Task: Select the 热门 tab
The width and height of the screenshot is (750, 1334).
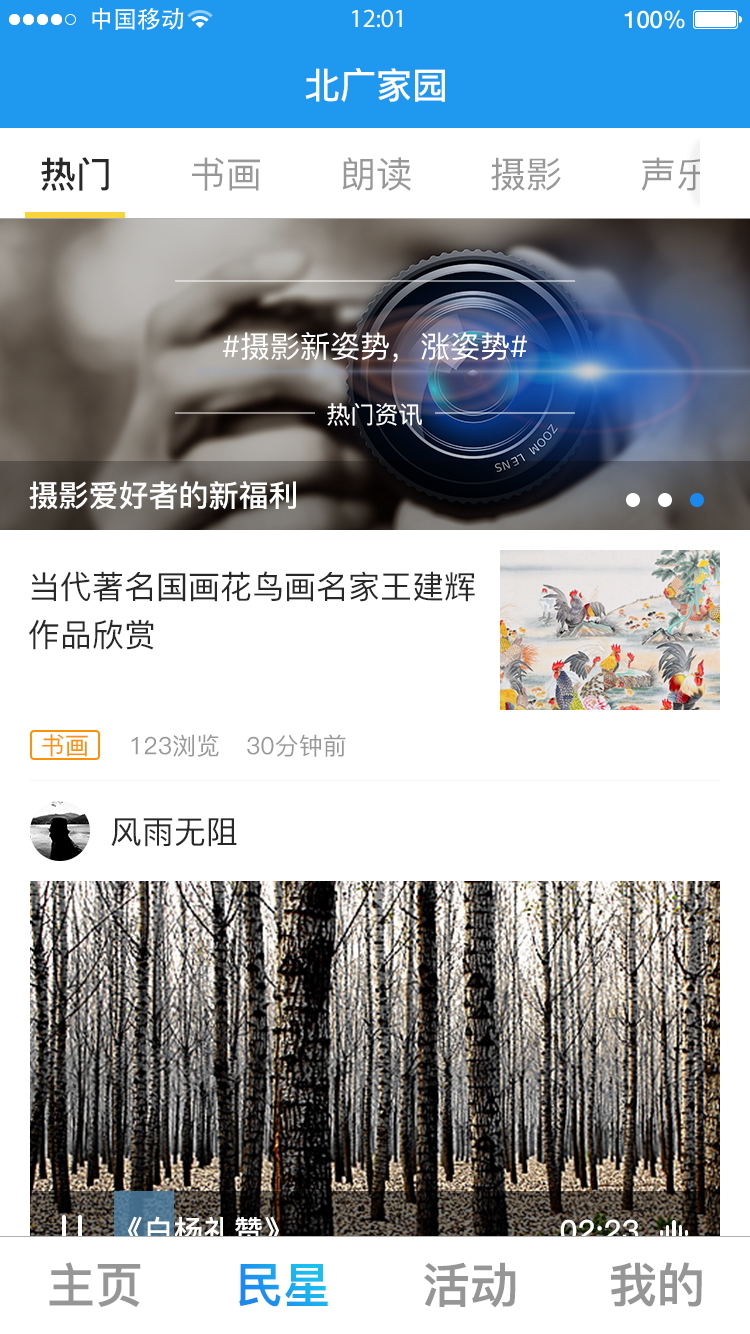Action: (75, 175)
